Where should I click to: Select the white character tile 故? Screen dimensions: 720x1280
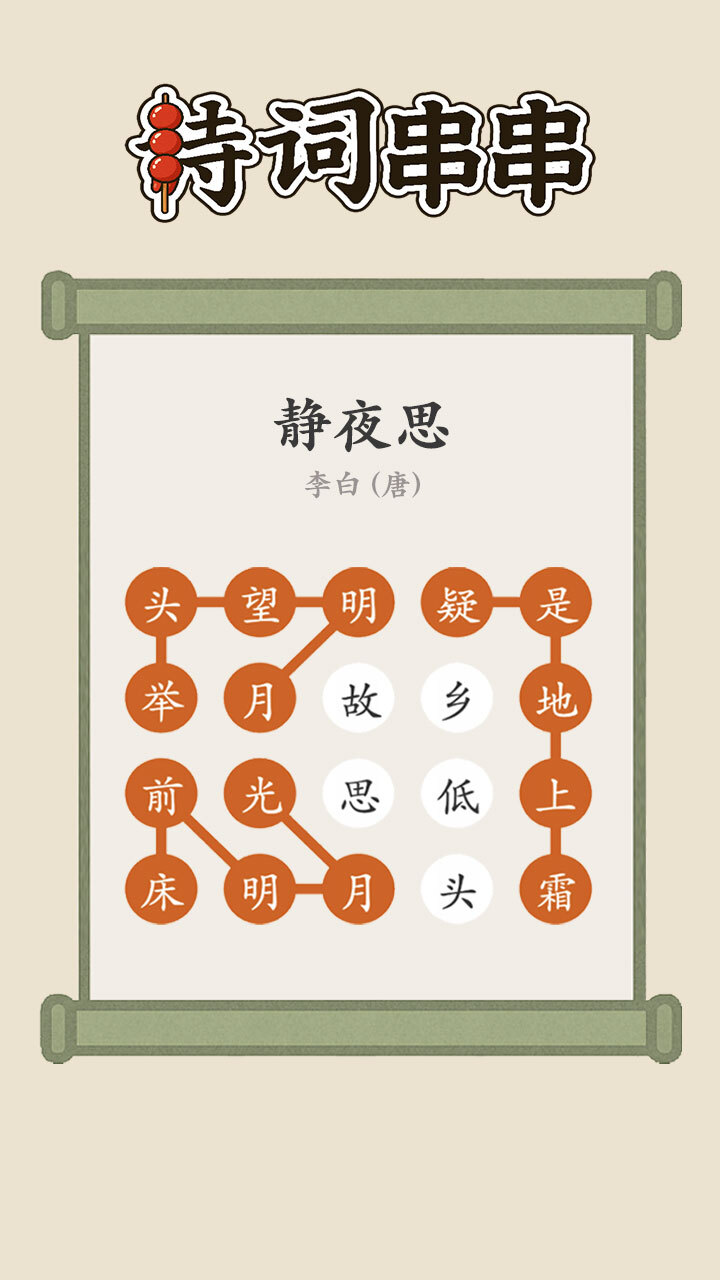coord(358,699)
